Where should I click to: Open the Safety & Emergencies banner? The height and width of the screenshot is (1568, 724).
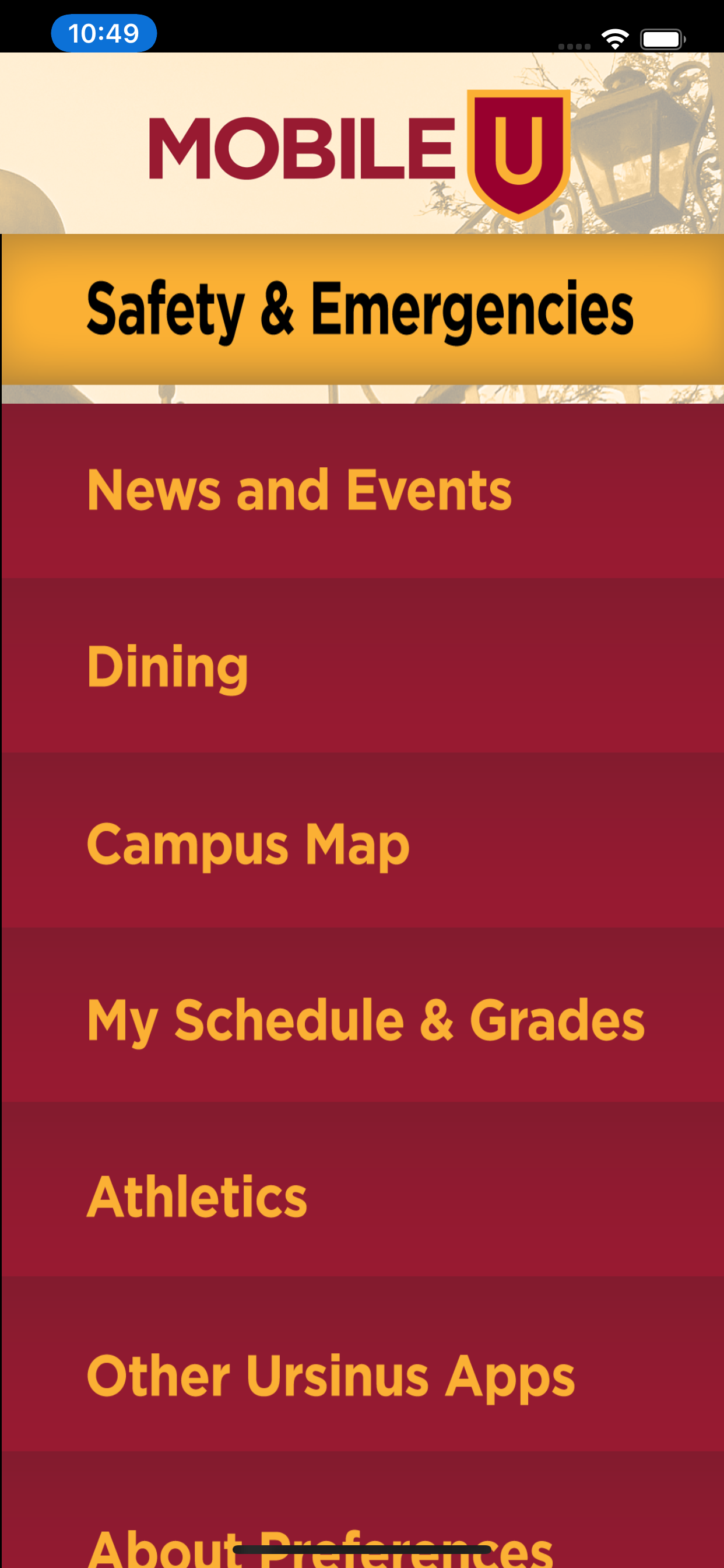coord(362,309)
